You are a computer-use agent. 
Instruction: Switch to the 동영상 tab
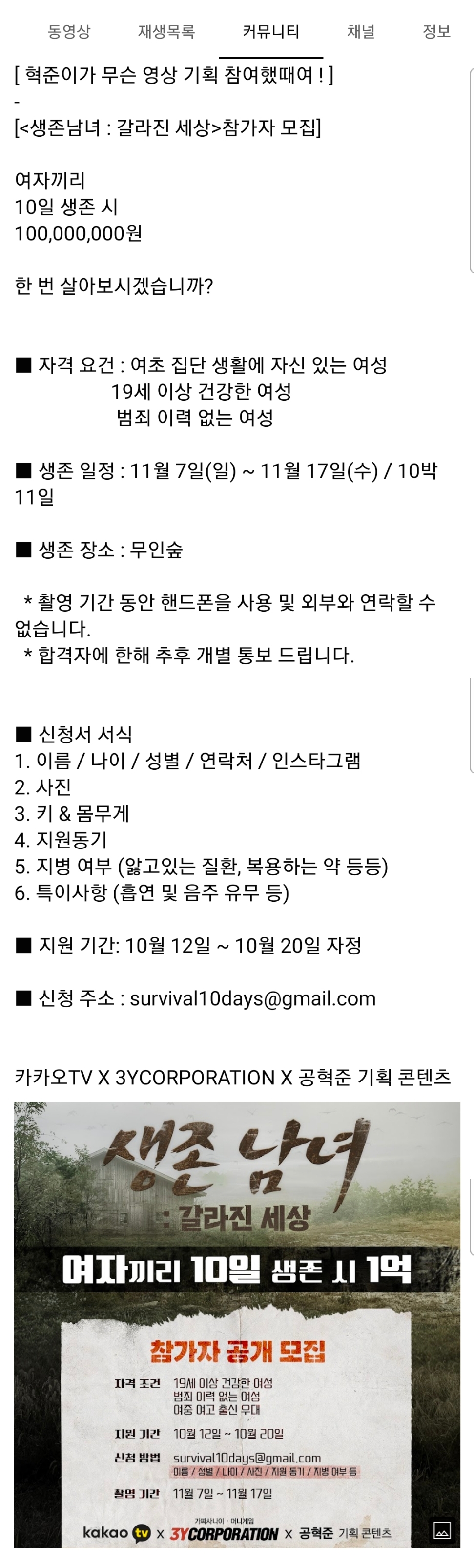[x=69, y=31]
